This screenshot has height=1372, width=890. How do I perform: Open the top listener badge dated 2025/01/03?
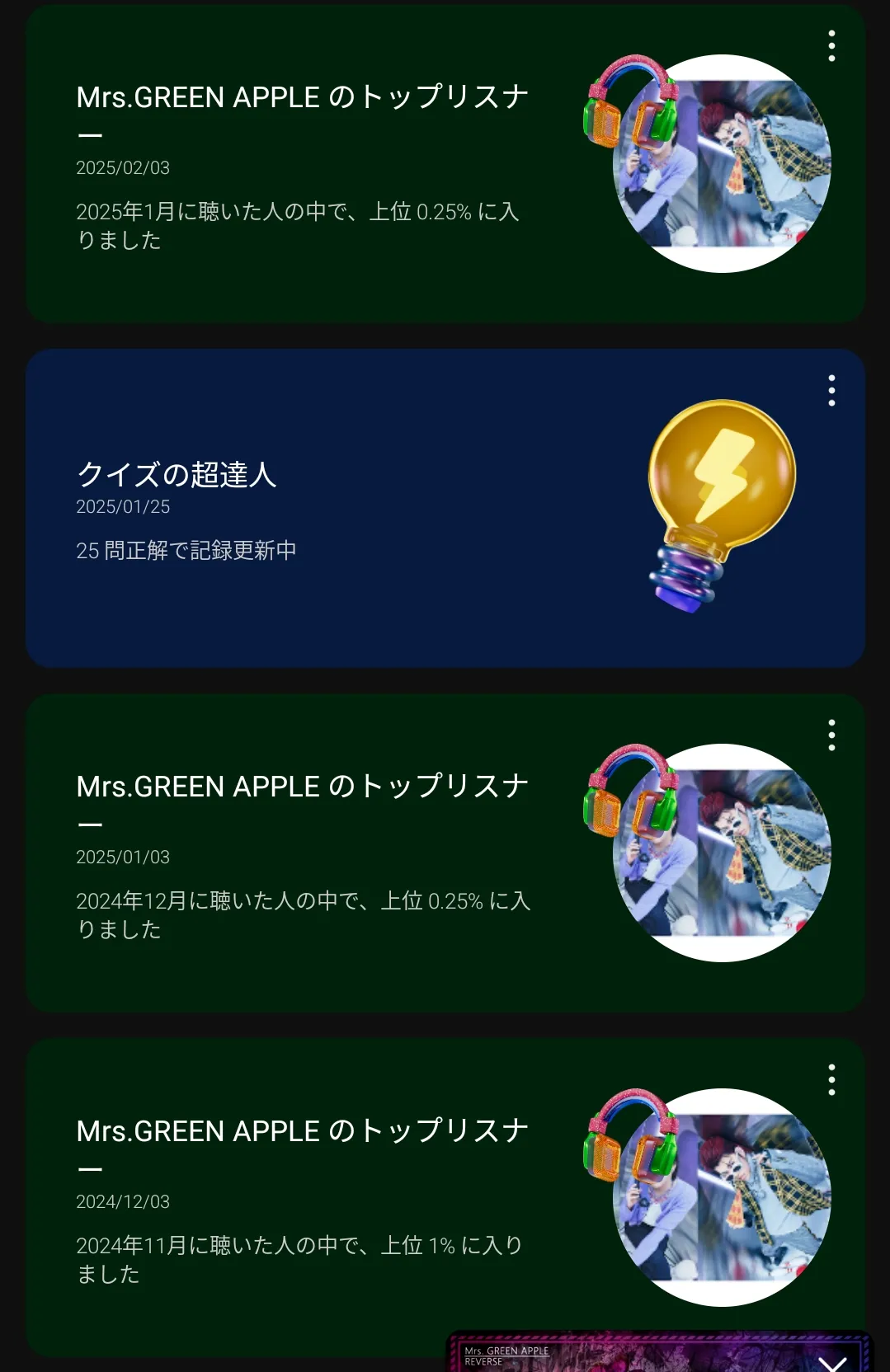point(330,853)
